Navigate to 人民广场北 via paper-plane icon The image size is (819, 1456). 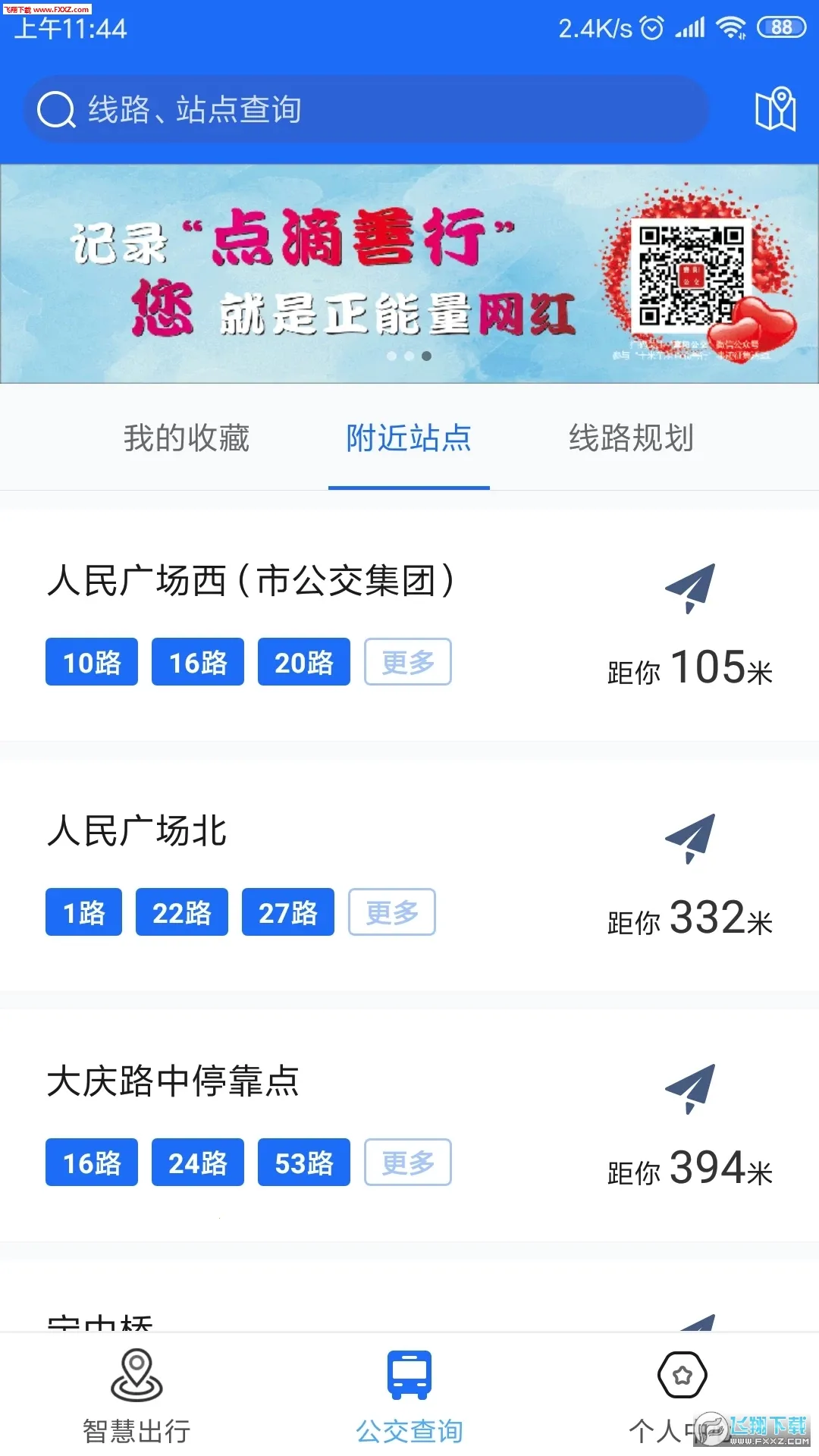691,838
